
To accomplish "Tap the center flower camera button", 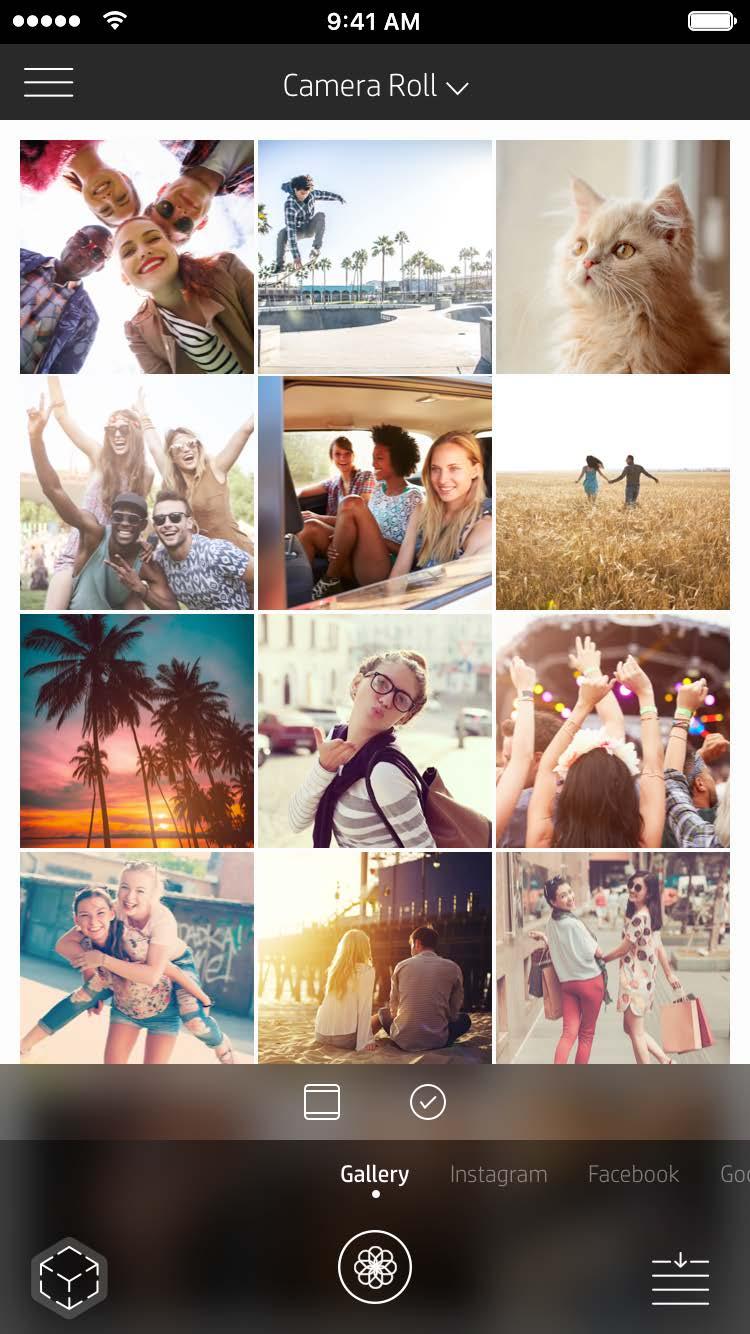I will click(x=375, y=1267).
